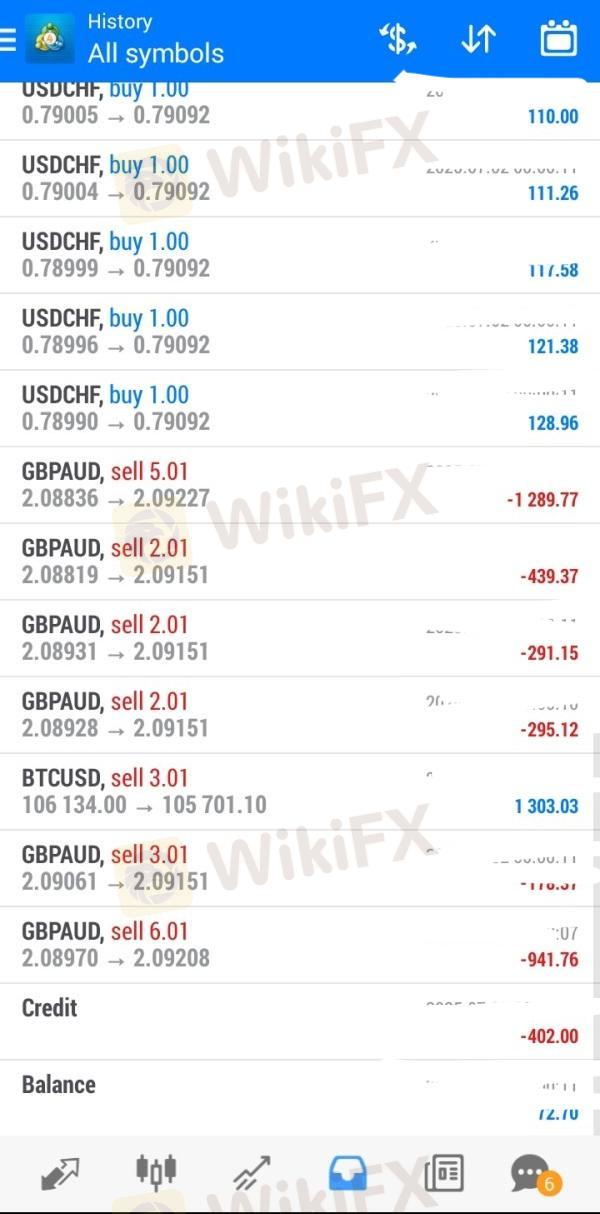Screen dimensions: 600x1214
Task: Expand the BTCUSD sell 3.01 deal
Action: 300,792
